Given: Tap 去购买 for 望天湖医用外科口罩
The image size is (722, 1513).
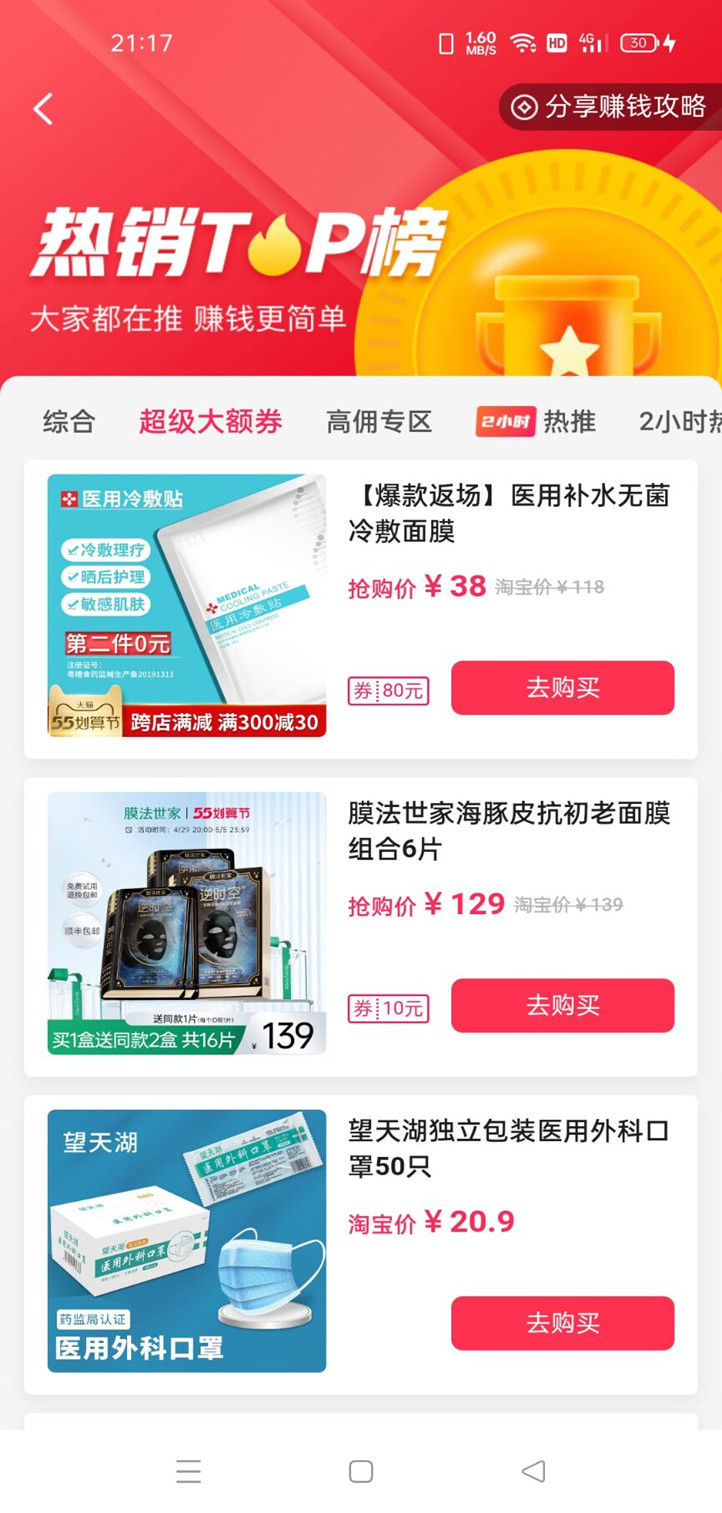Looking at the screenshot, I should (562, 1323).
